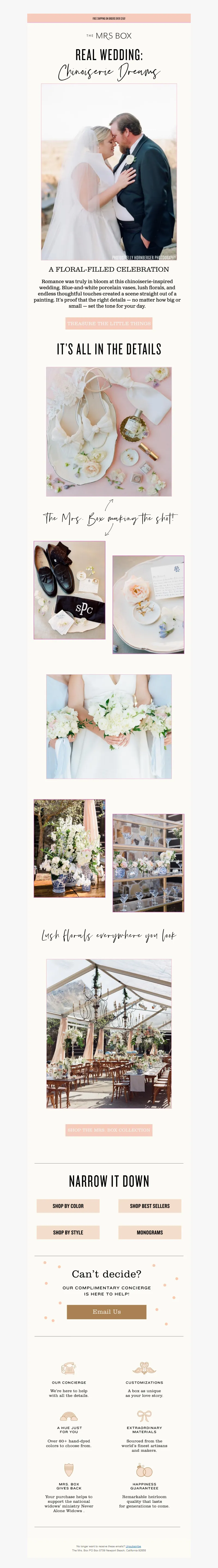
Task: Tap the Treasure the Little Things button
Action: [109, 323]
